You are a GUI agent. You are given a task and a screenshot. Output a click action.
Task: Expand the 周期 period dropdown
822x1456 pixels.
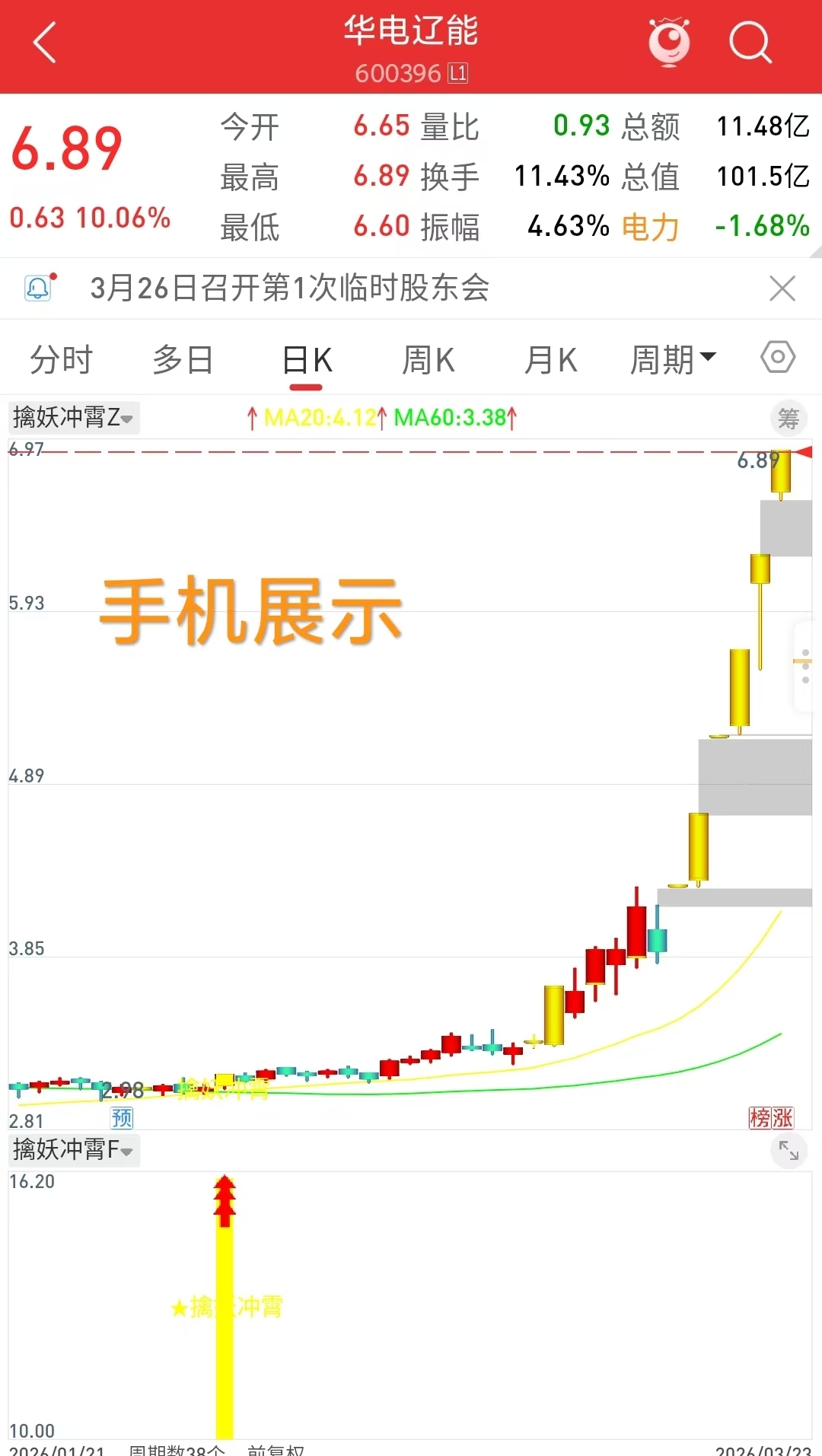click(673, 359)
